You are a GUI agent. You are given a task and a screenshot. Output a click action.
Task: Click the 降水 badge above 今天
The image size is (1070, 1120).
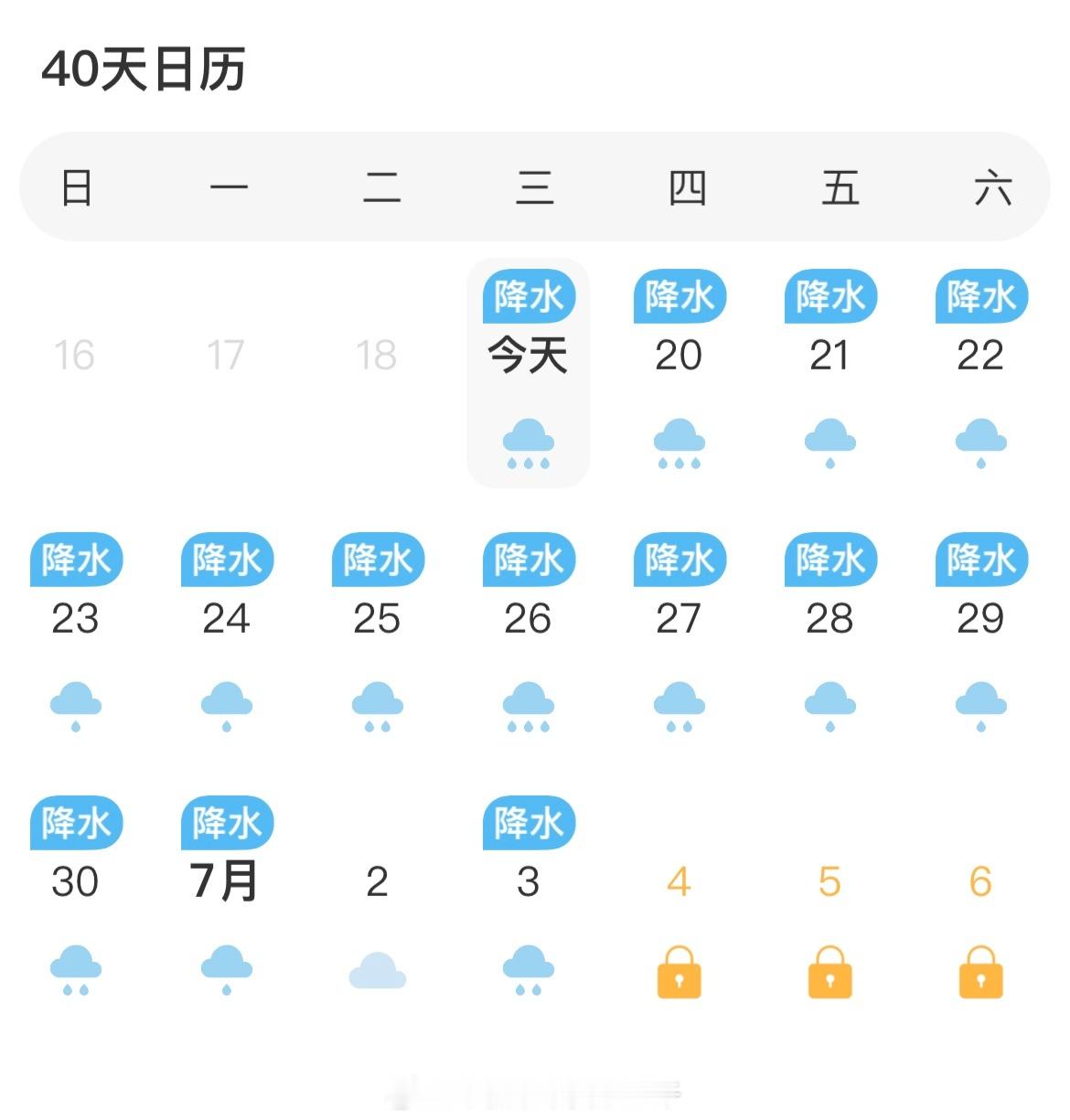point(529,295)
